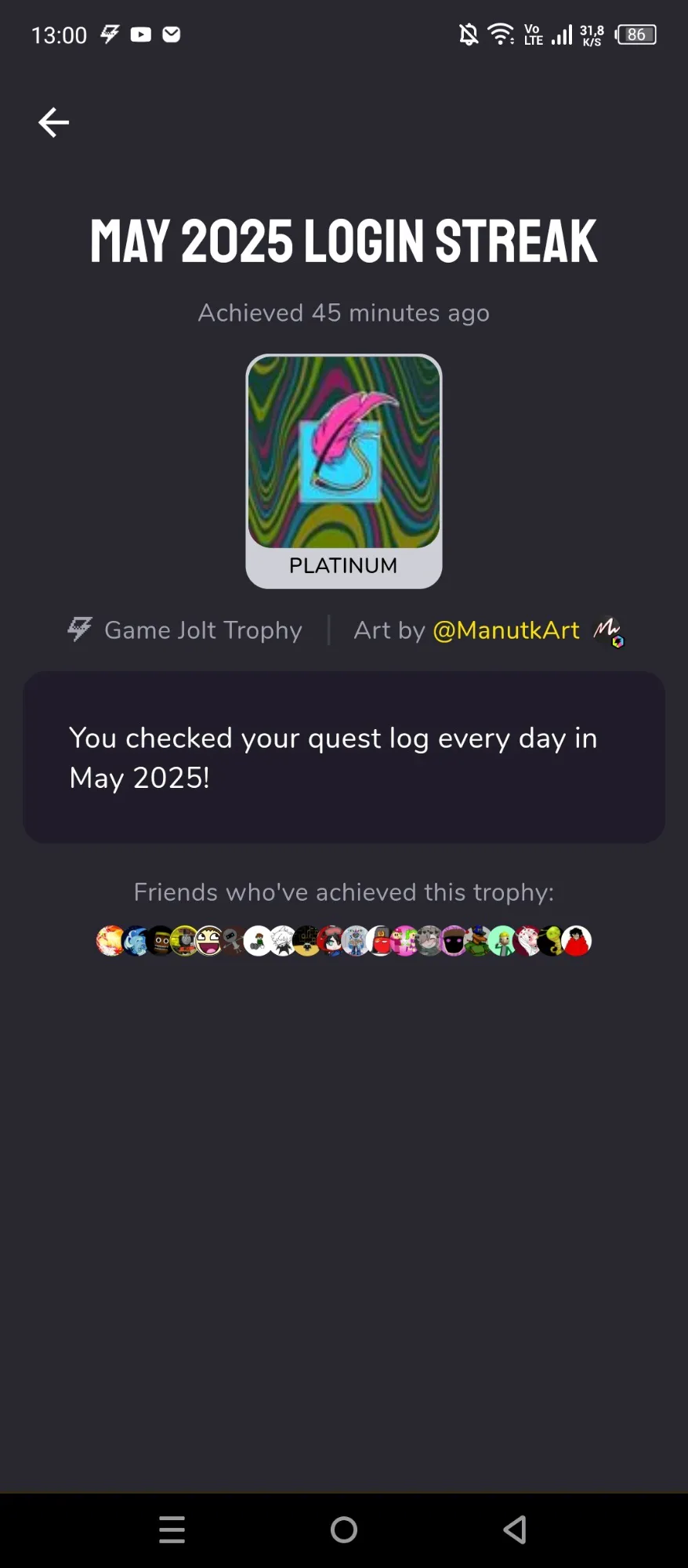Viewport: 688px width, 1568px height.
Task: Open recent apps from navigation bar
Action: point(172,1530)
